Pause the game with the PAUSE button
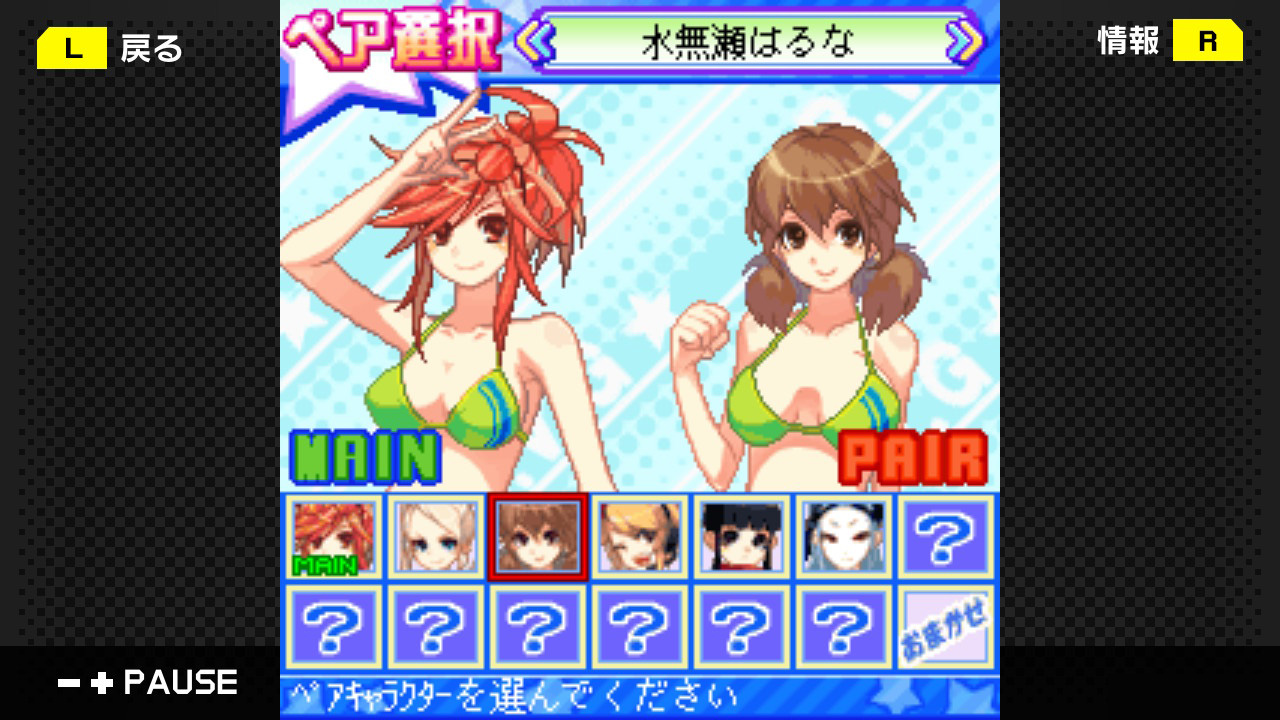The image size is (1280, 720). click(148, 683)
